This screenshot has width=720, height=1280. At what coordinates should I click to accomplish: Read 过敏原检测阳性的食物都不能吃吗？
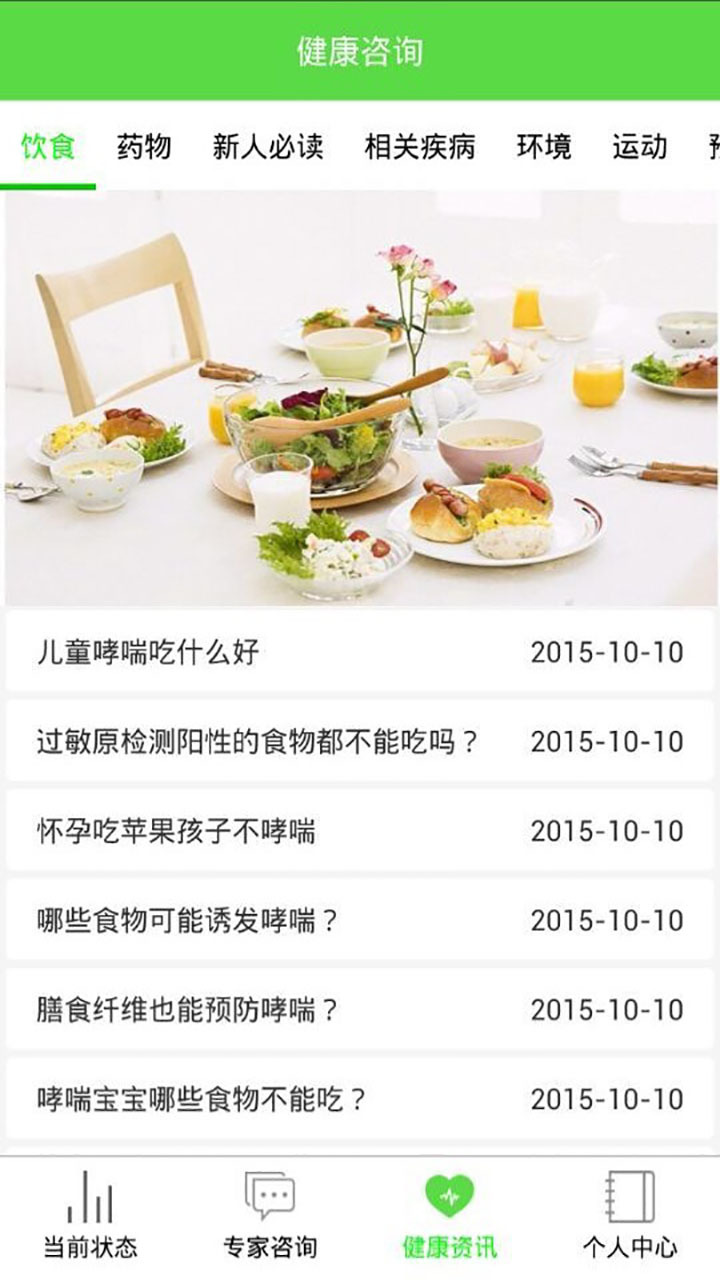click(360, 741)
